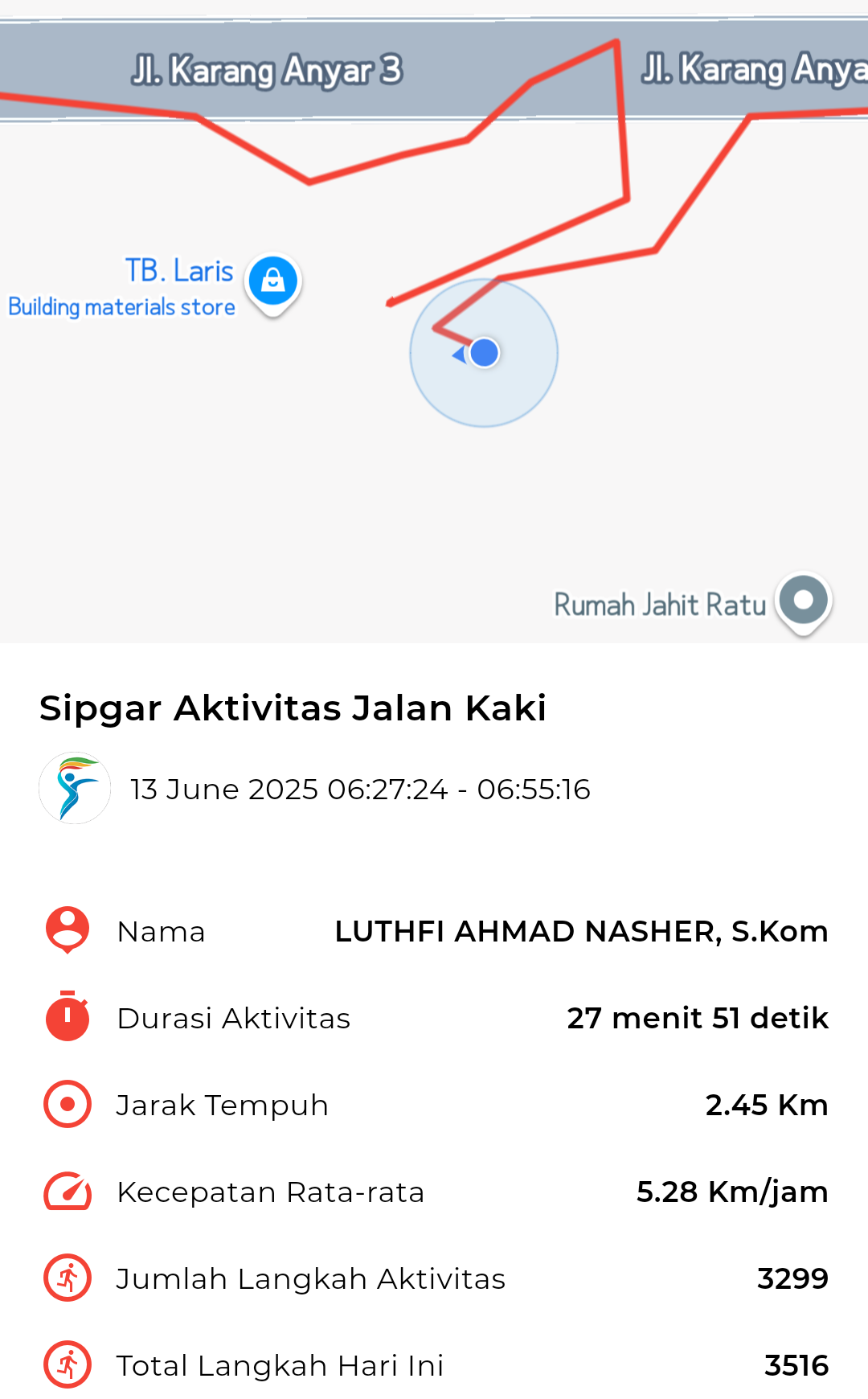868x1399 pixels.
Task: Tap the blue current location dot
Action: (484, 352)
